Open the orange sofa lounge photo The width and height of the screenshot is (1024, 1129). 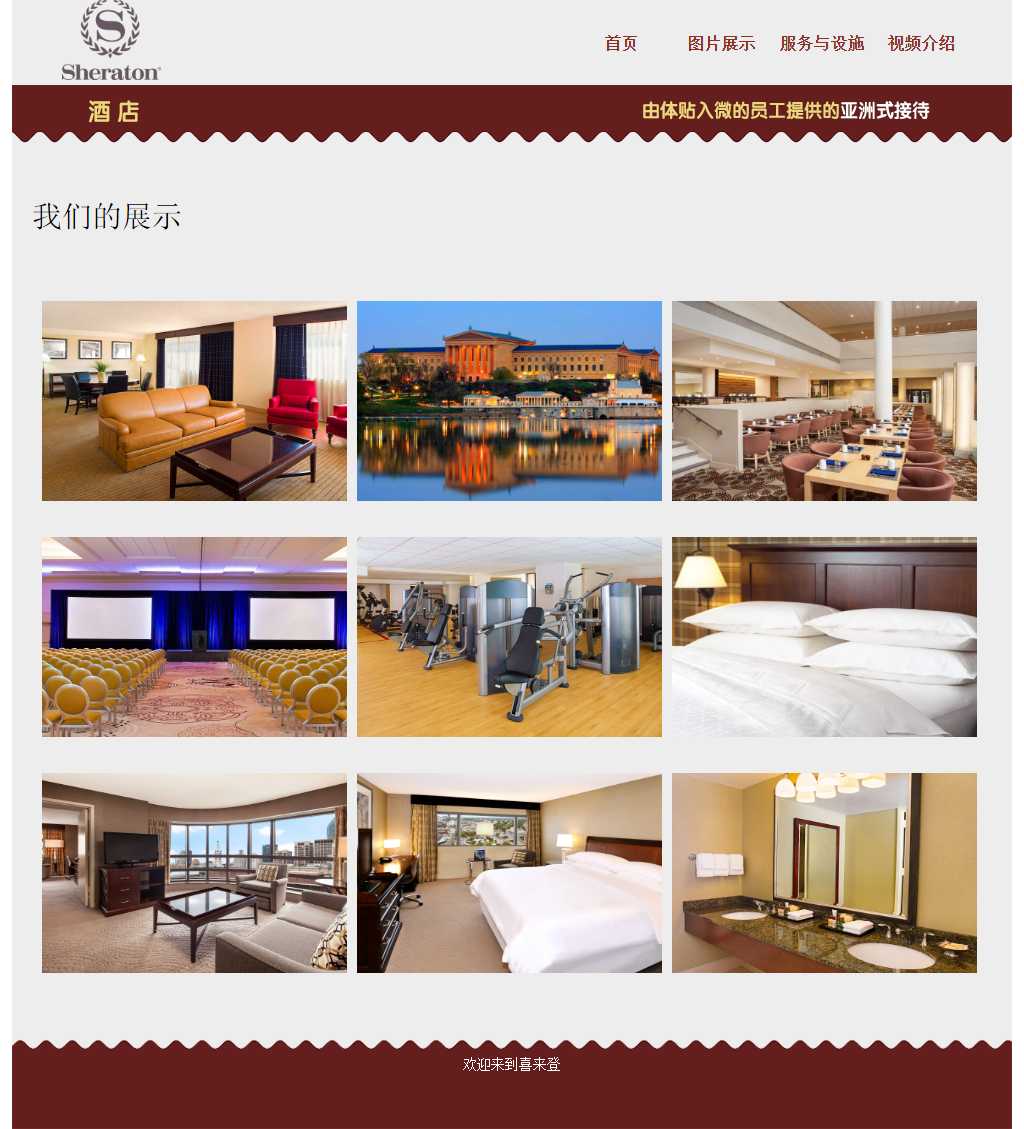click(x=194, y=401)
